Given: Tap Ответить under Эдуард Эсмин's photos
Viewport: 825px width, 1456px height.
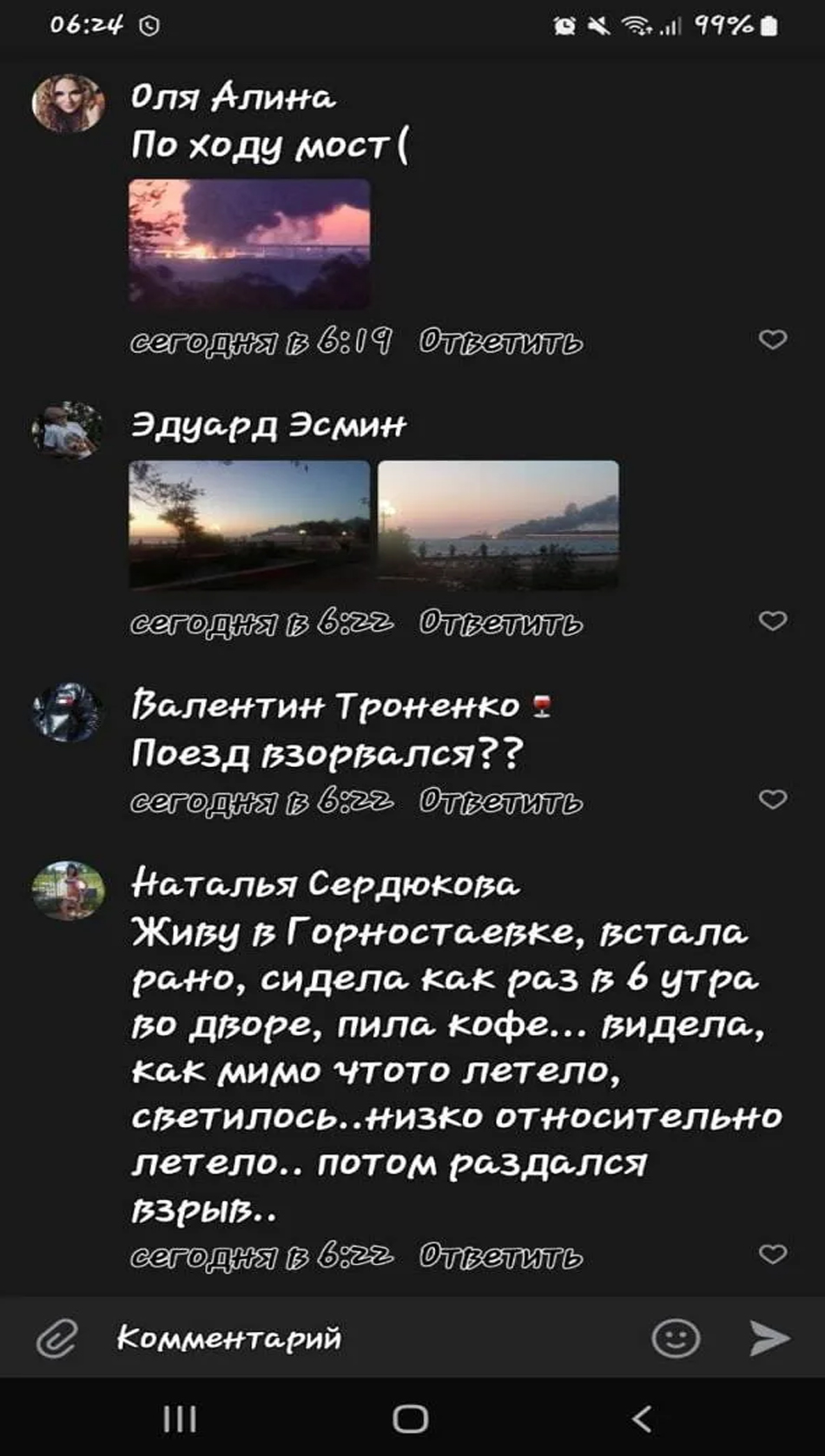Looking at the screenshot, I should (500, 623).
